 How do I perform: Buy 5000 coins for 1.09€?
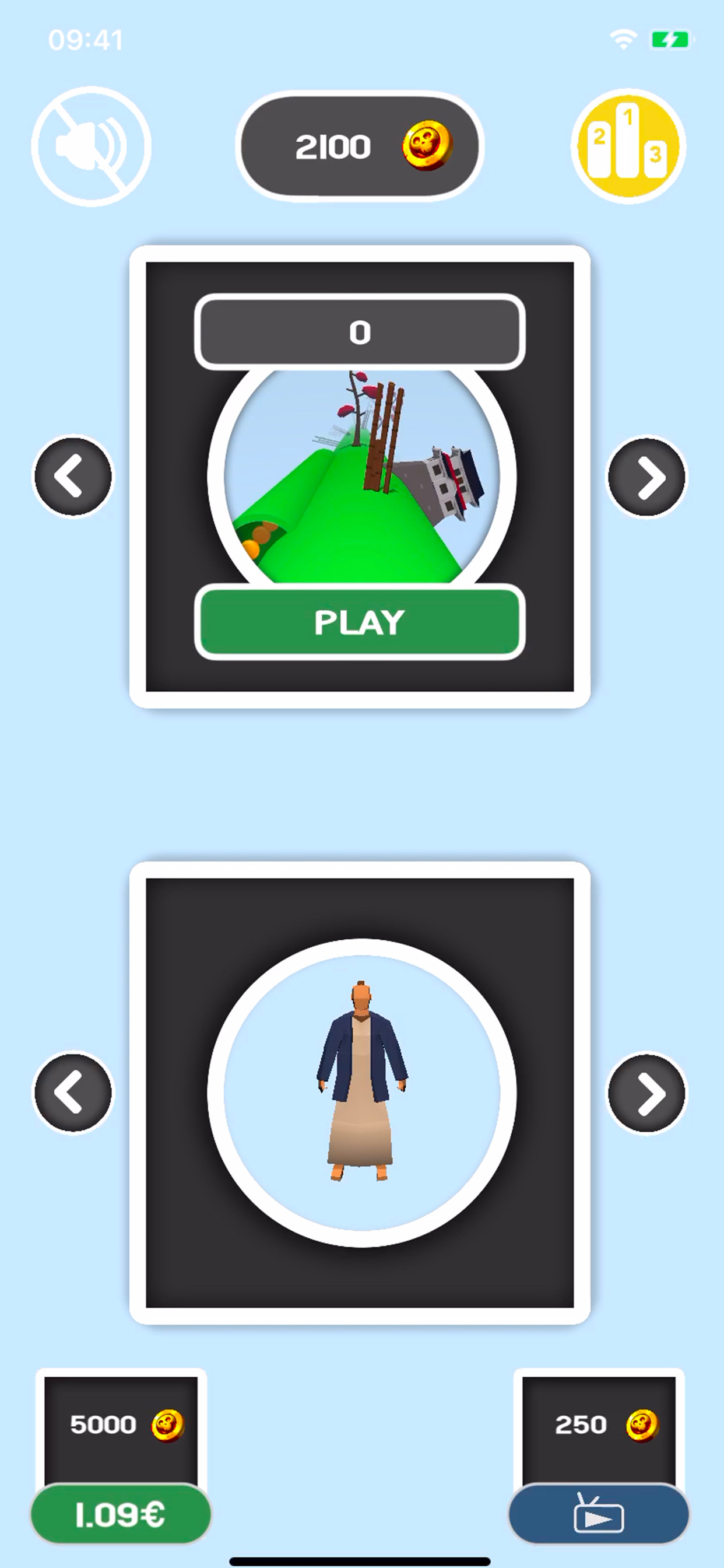121,1513
